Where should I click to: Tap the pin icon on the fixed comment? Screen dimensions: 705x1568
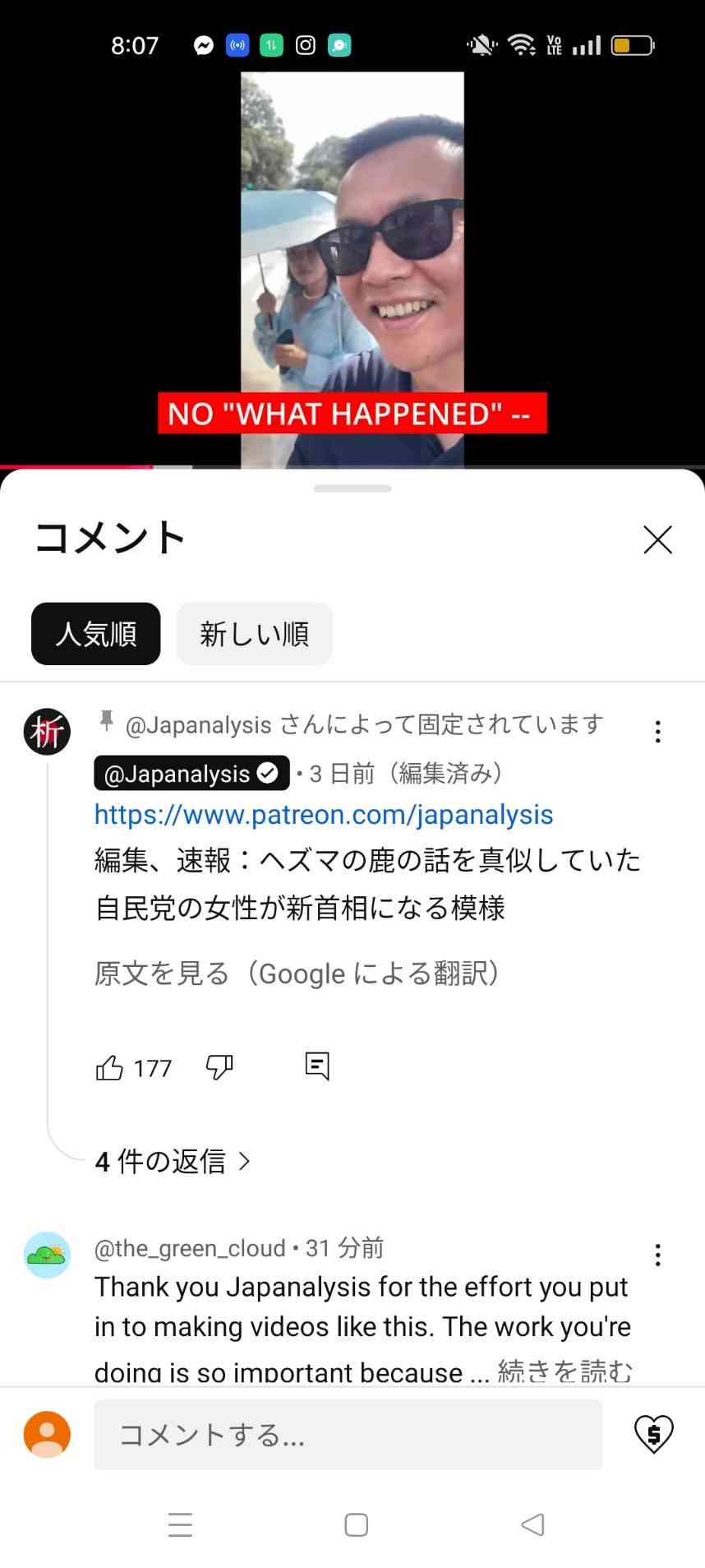[107, 723]
